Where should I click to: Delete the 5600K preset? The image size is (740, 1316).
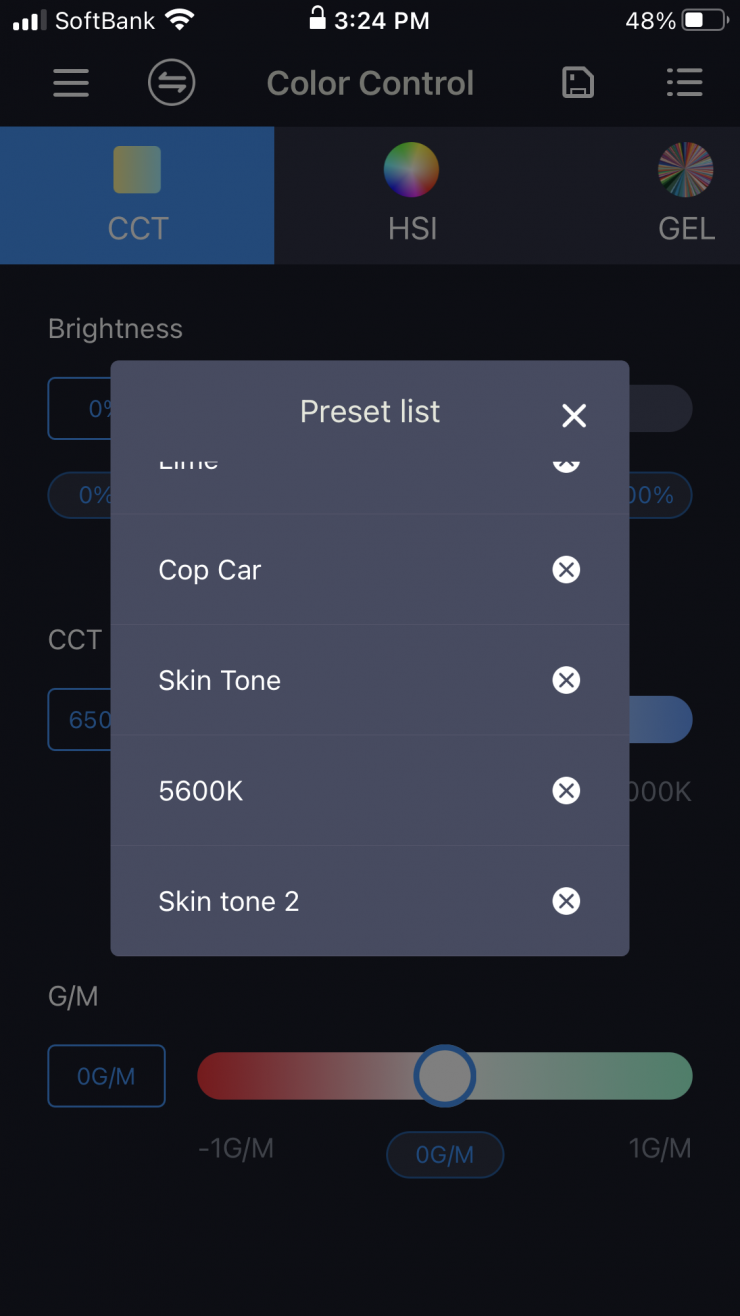click(x=566, y=791)
